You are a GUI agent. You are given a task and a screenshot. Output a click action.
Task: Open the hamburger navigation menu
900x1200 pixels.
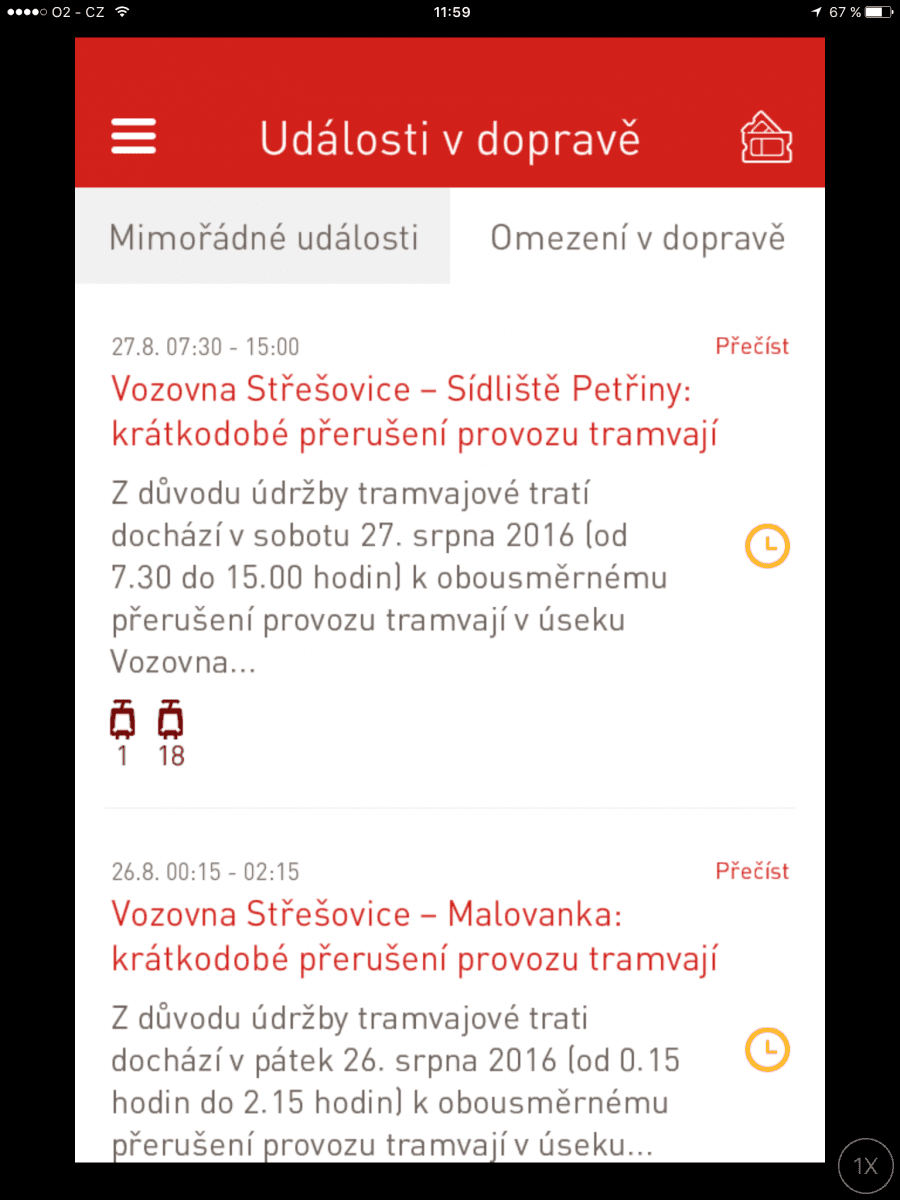coord(132,136)
